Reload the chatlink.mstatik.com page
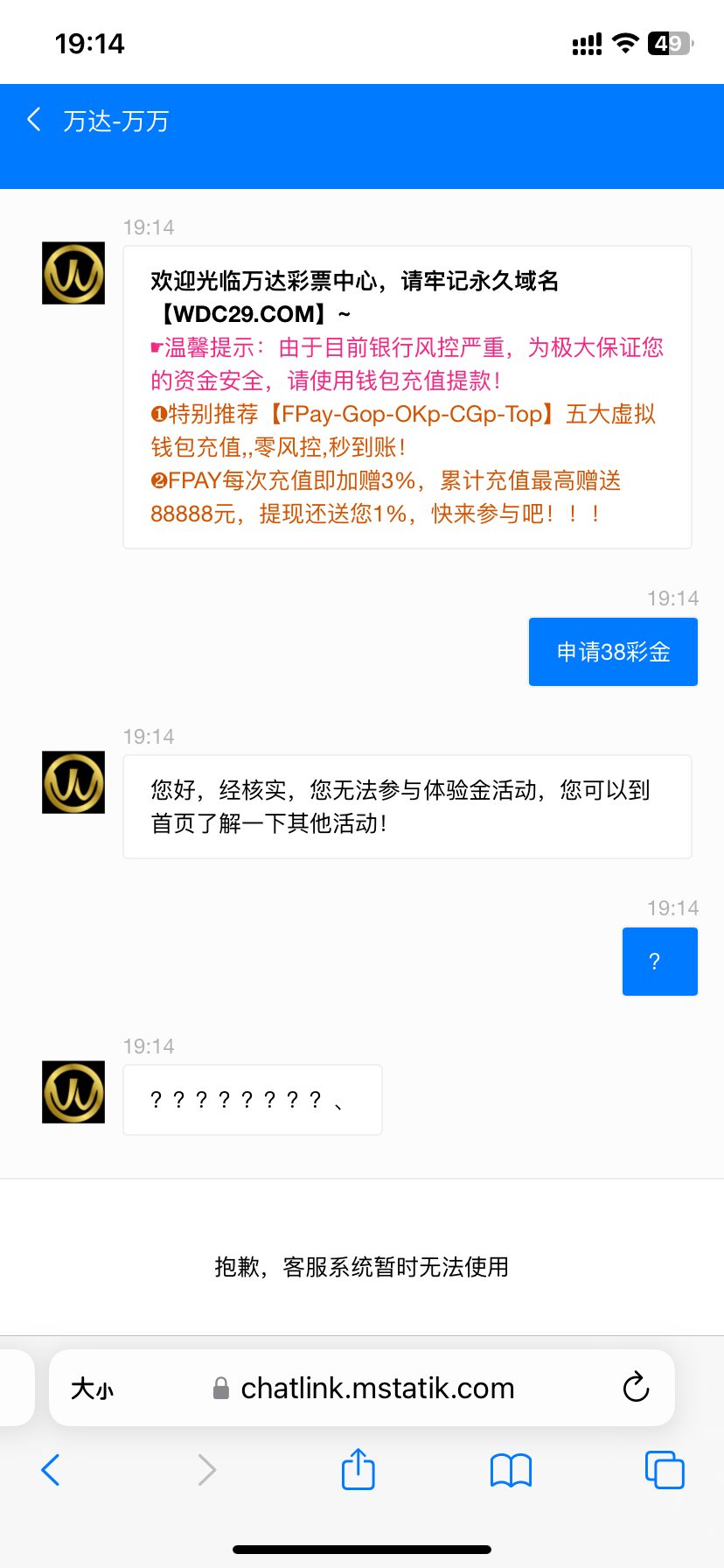The image size is (724, 1568). click(x=636, y=1387)
